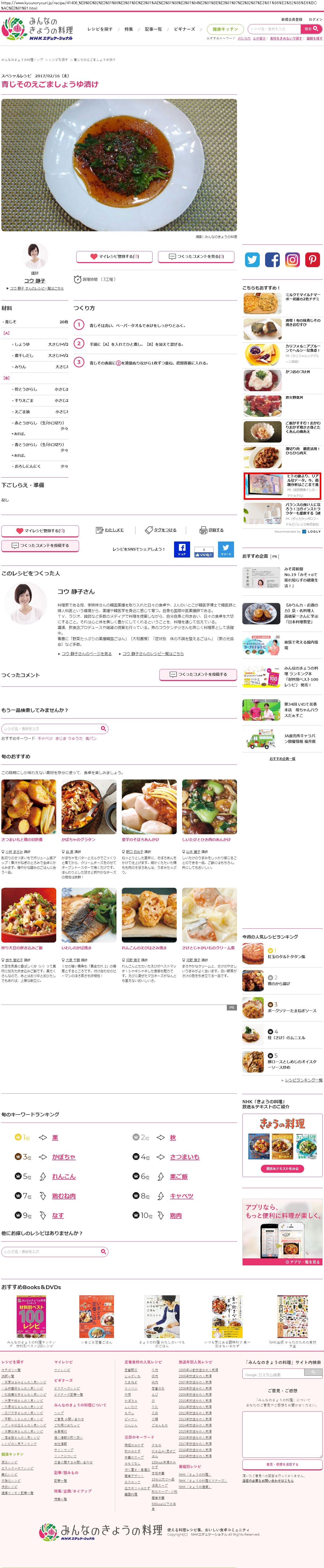This screenshot has height=1568, width=324.
Task: Tap the ログイン link
Action: coord(315,20)
